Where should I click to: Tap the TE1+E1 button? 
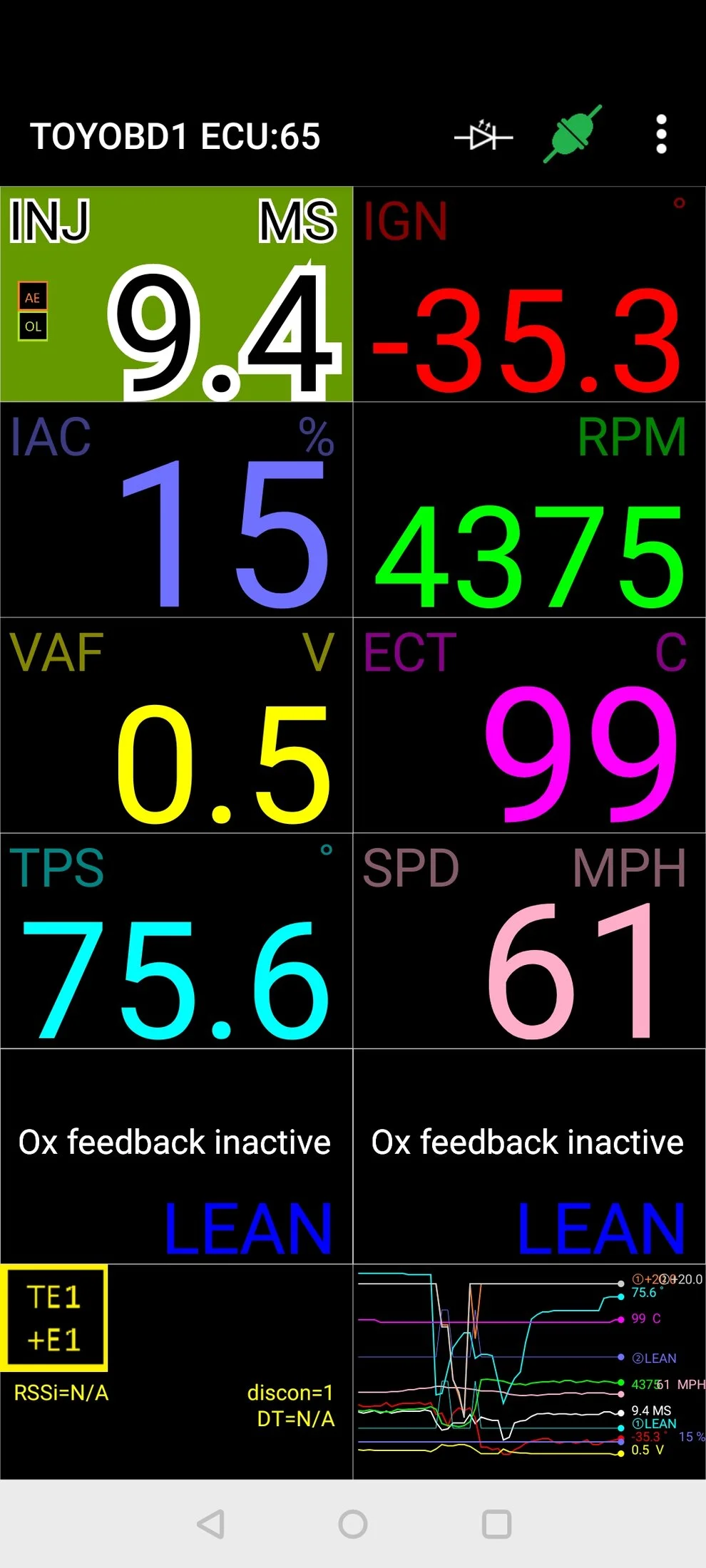click(x=54, y=1318)
